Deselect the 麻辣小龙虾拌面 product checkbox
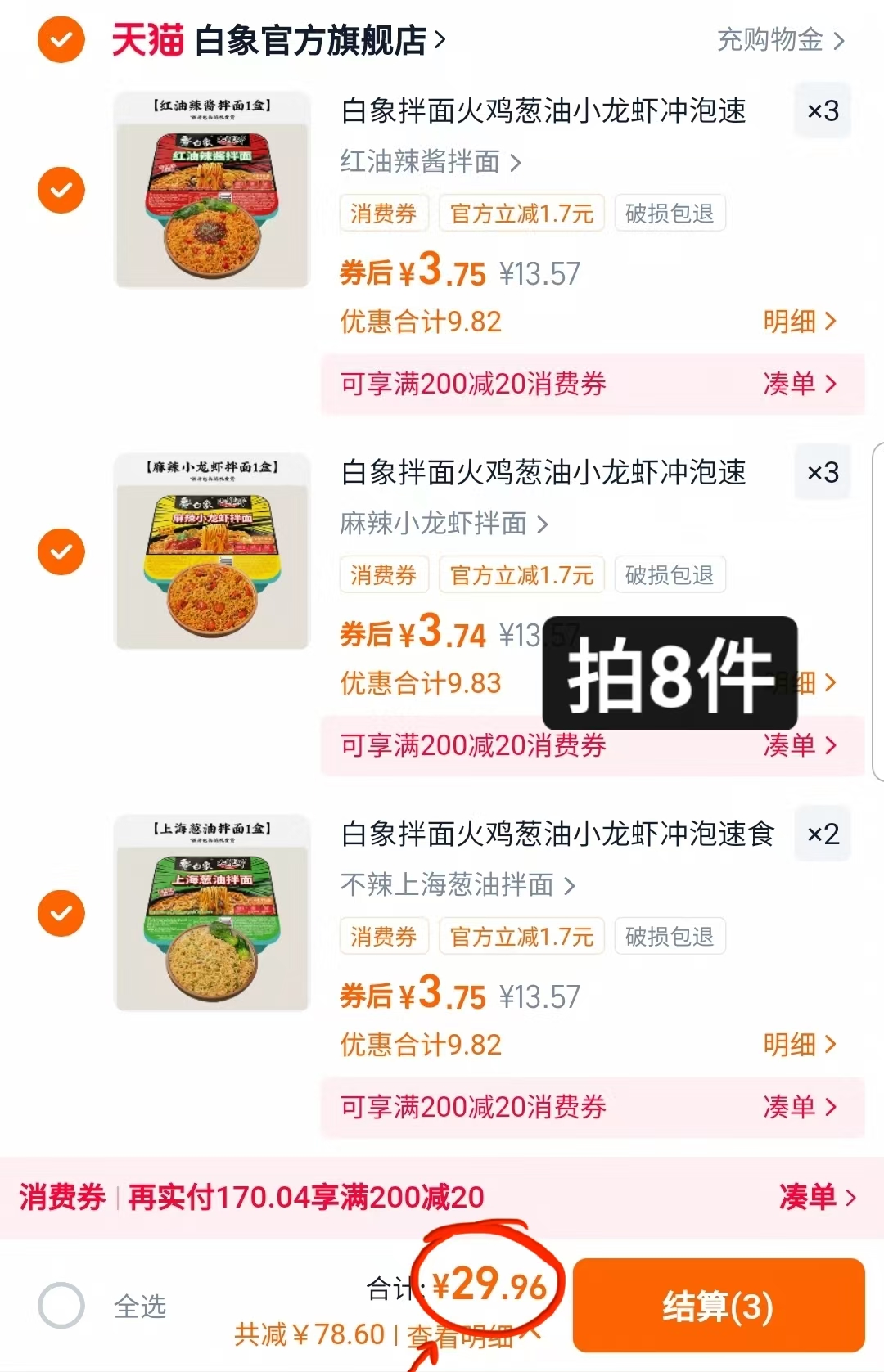This screenshot has width=884, height=1372. pyautogui.click(x=61, y=551)
